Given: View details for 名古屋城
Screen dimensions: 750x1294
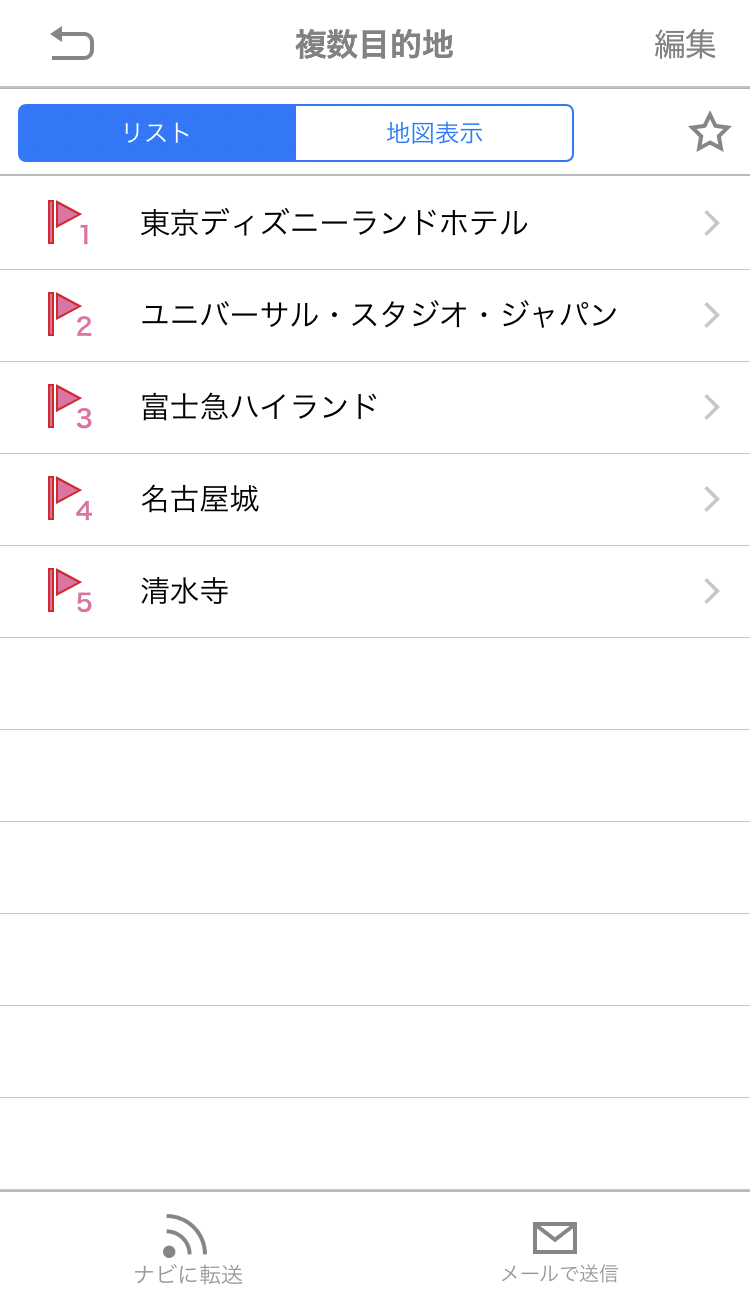Looking at the screenshot, I should (x=375, y=499).
